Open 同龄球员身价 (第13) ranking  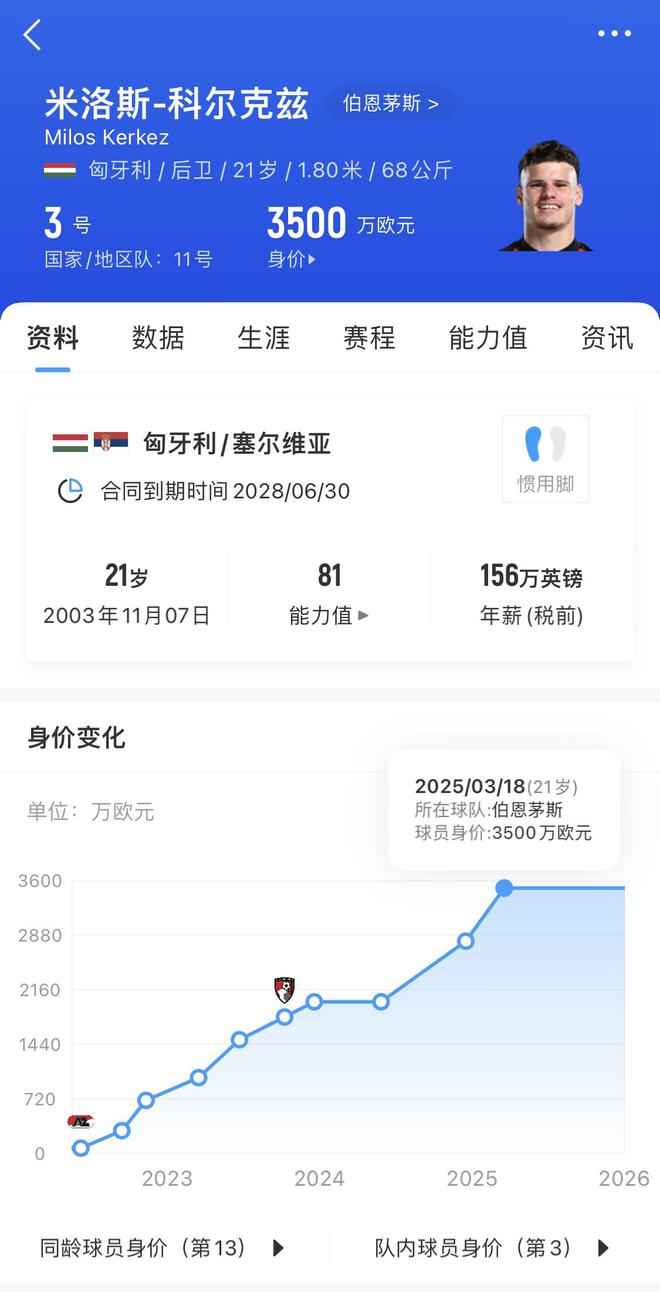point(163,1247)
